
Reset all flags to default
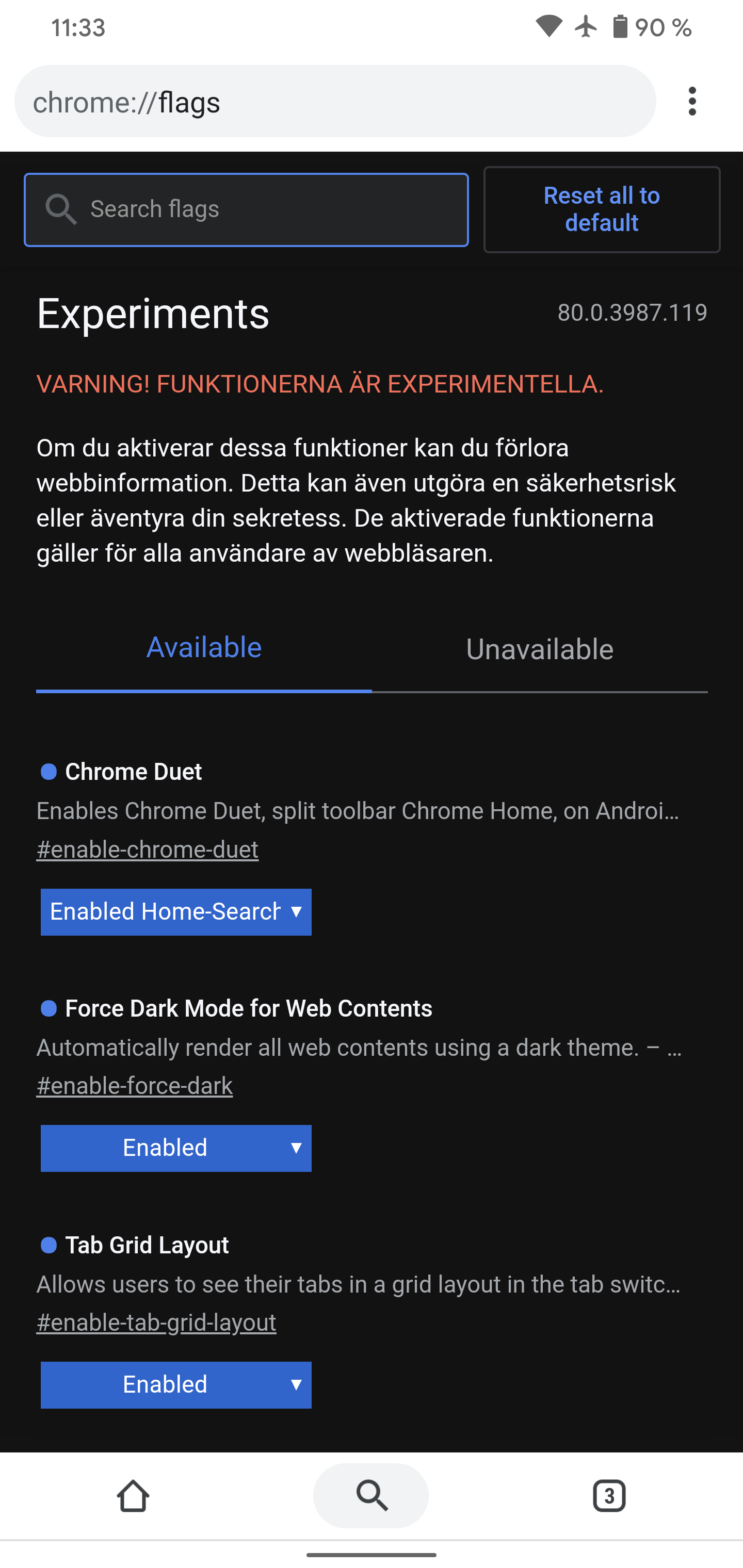click(602, 209)
